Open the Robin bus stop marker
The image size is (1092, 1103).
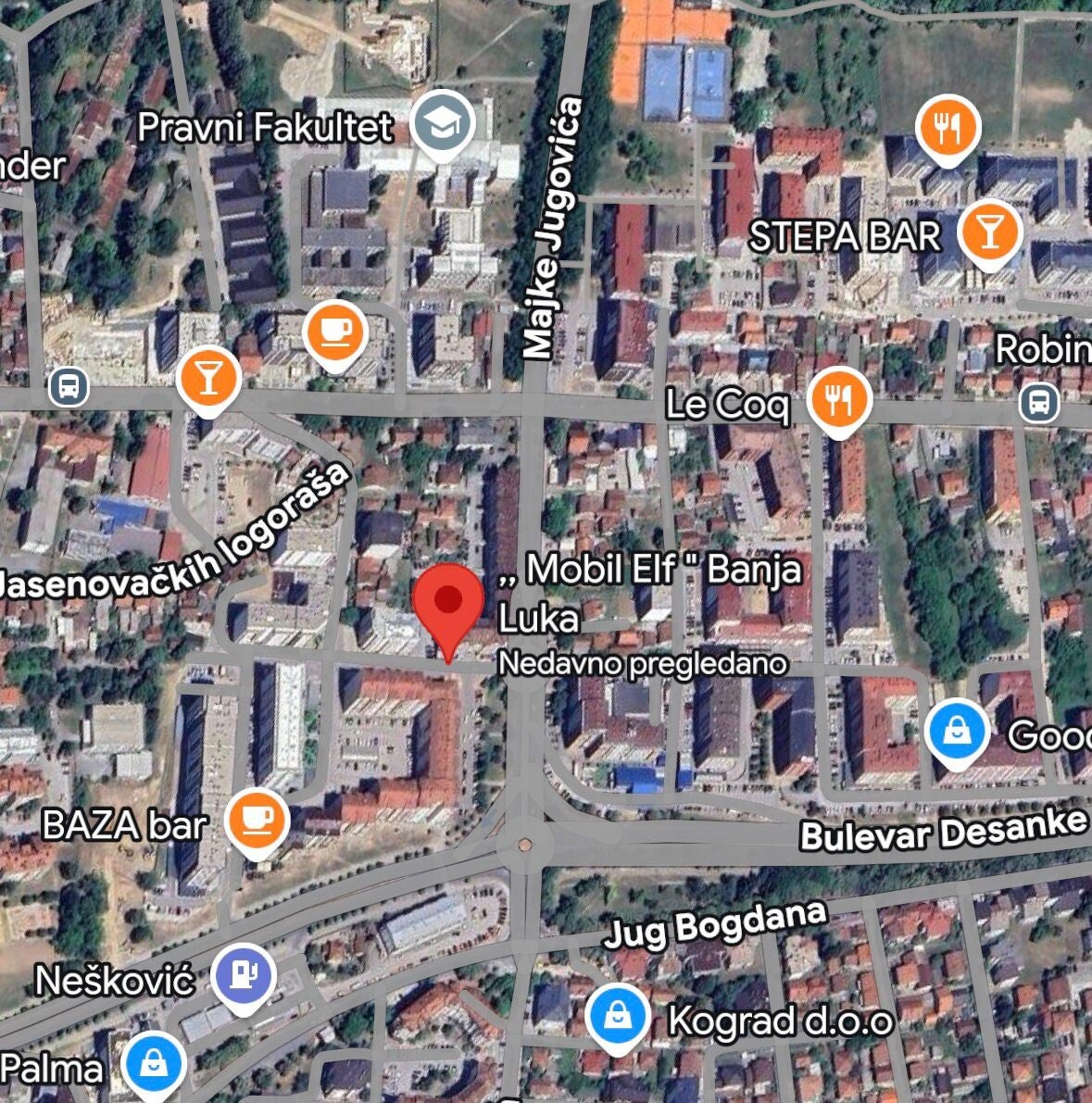(x=1039, y=403)
